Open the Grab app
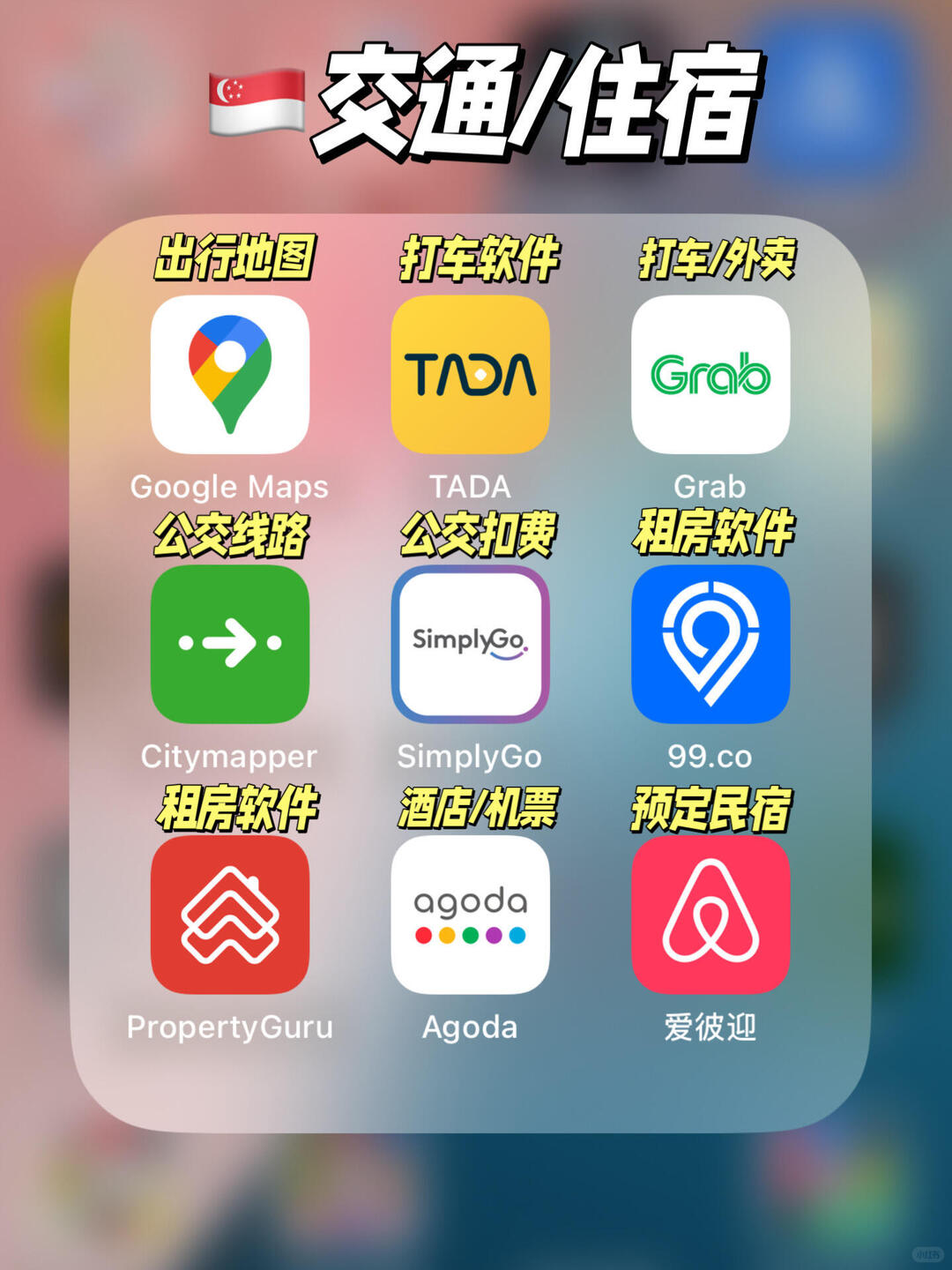 click(710, 374)
